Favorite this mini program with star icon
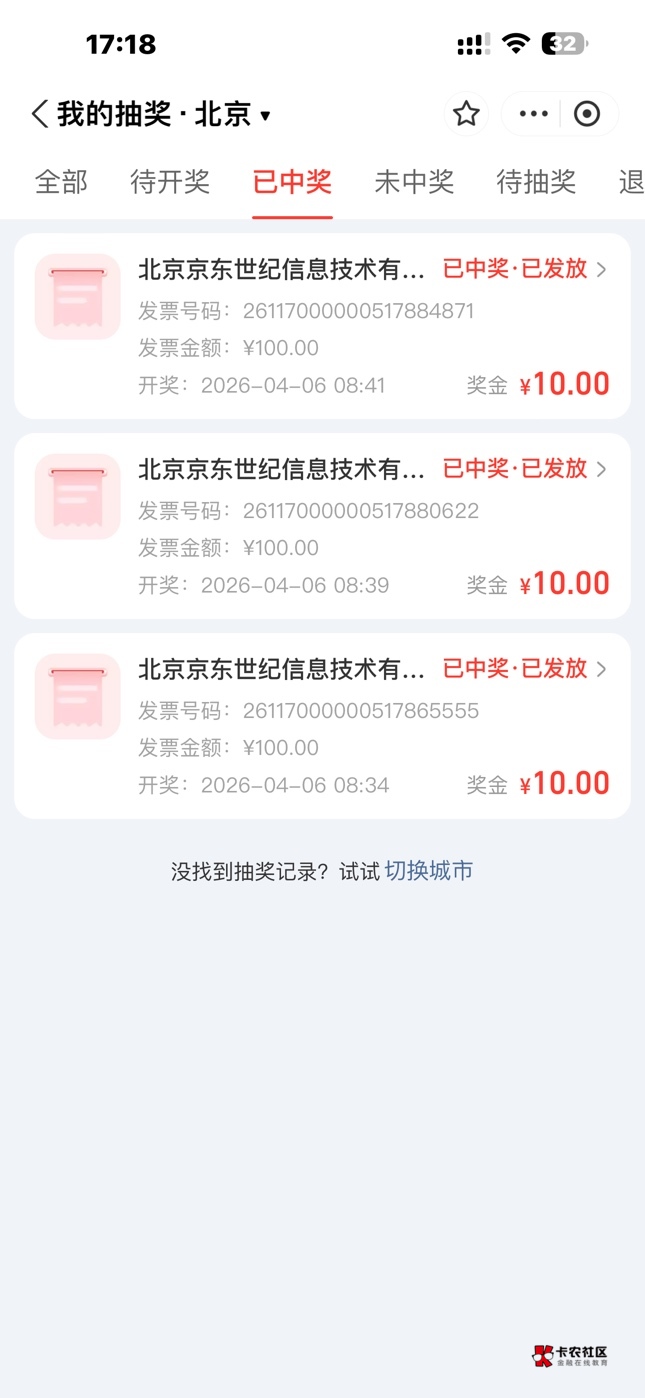The image size is (645, 1398). (x=466, y=114)
